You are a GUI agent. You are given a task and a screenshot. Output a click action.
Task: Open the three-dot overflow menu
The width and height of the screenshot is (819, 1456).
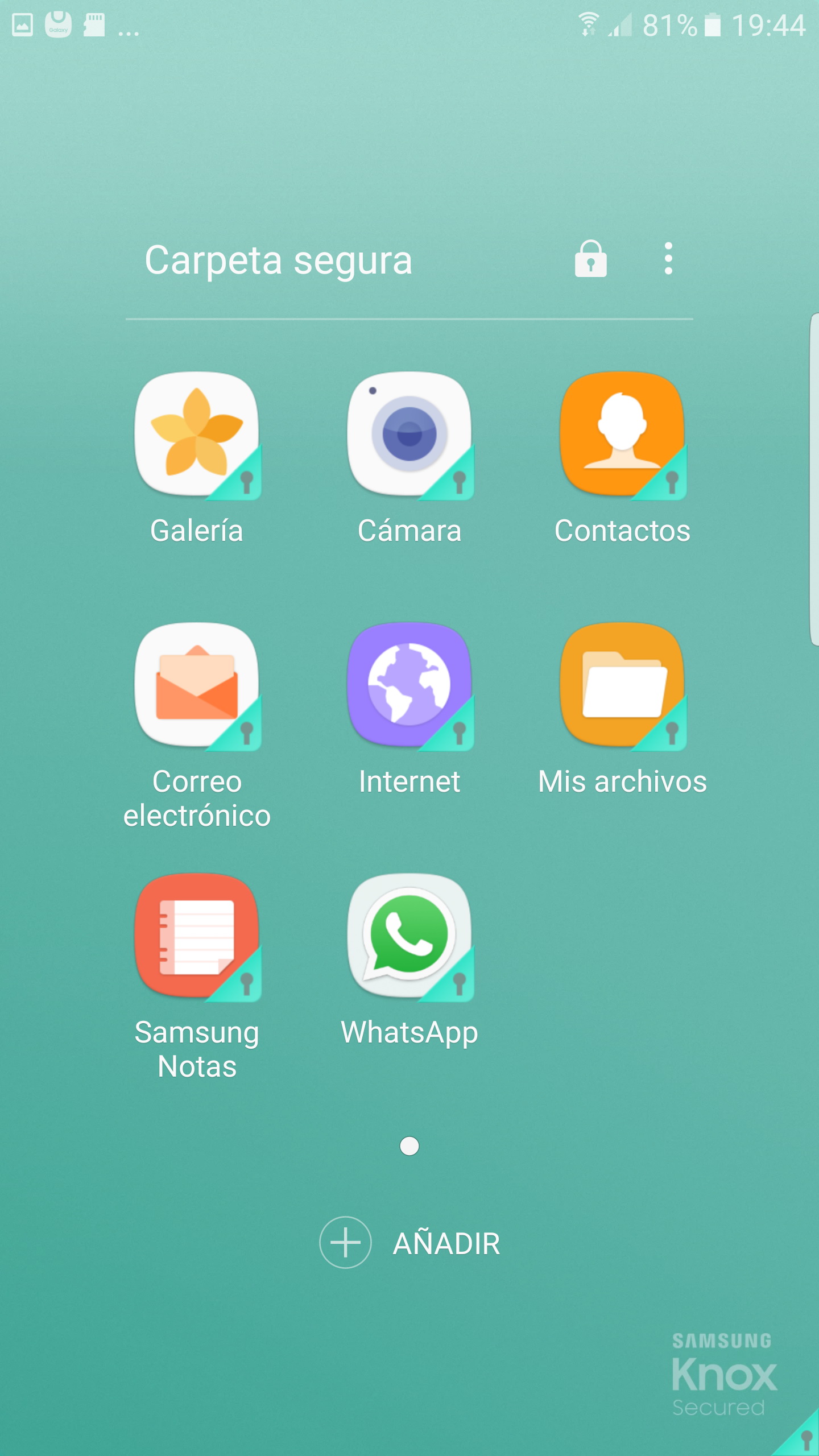pos(668,259)
